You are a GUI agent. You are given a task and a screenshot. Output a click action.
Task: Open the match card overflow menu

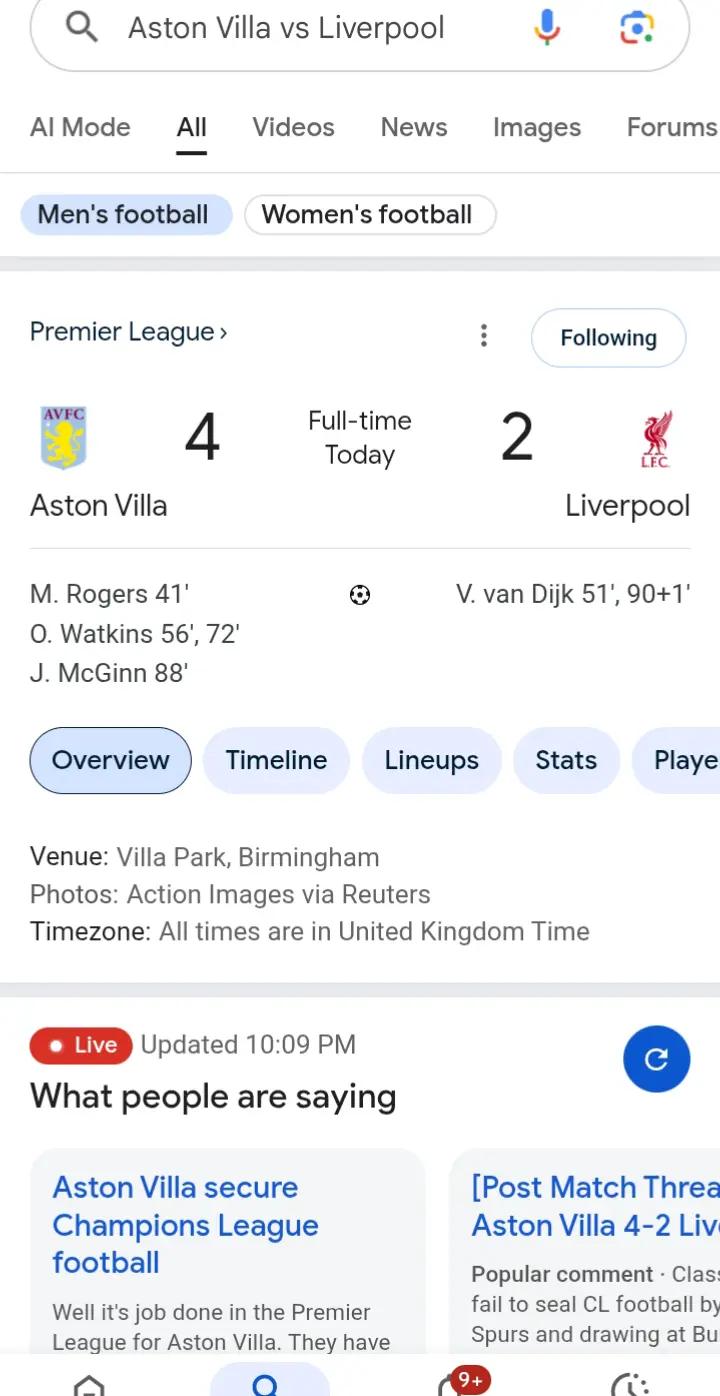484,336
